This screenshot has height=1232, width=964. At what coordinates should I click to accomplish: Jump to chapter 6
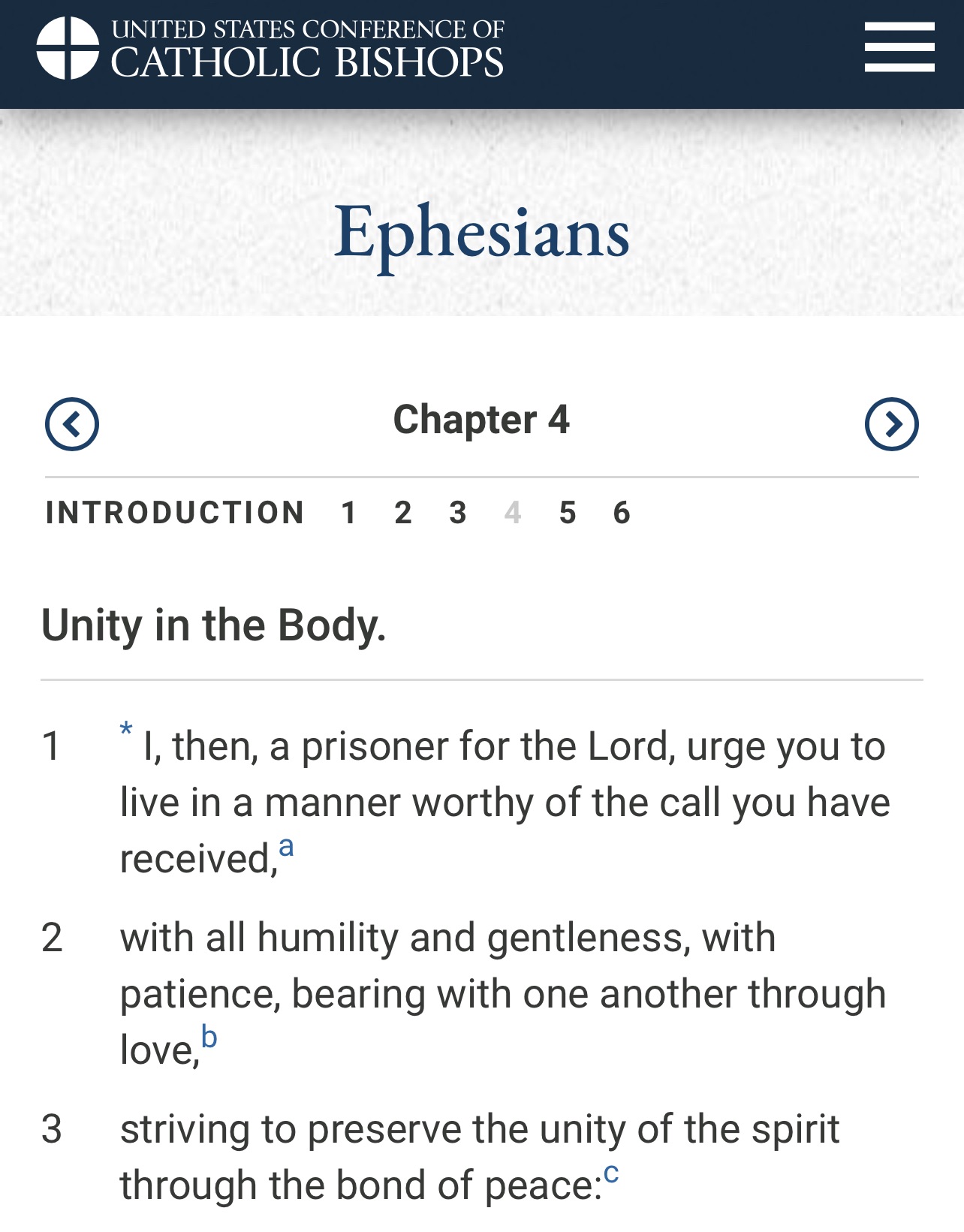(x=622, y=513)
